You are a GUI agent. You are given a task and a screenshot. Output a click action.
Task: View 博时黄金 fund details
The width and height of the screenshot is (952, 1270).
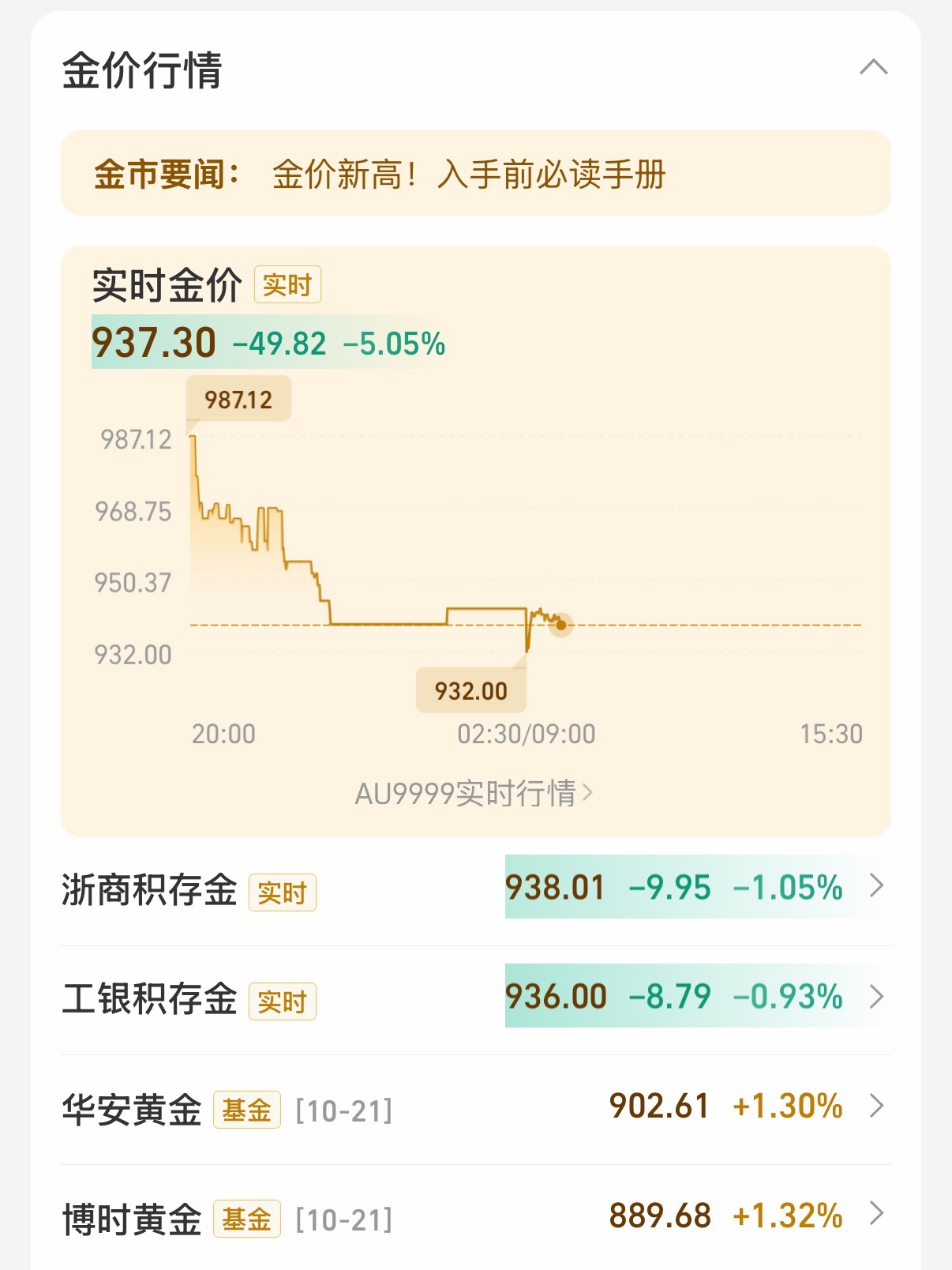tap(475, 1216)
